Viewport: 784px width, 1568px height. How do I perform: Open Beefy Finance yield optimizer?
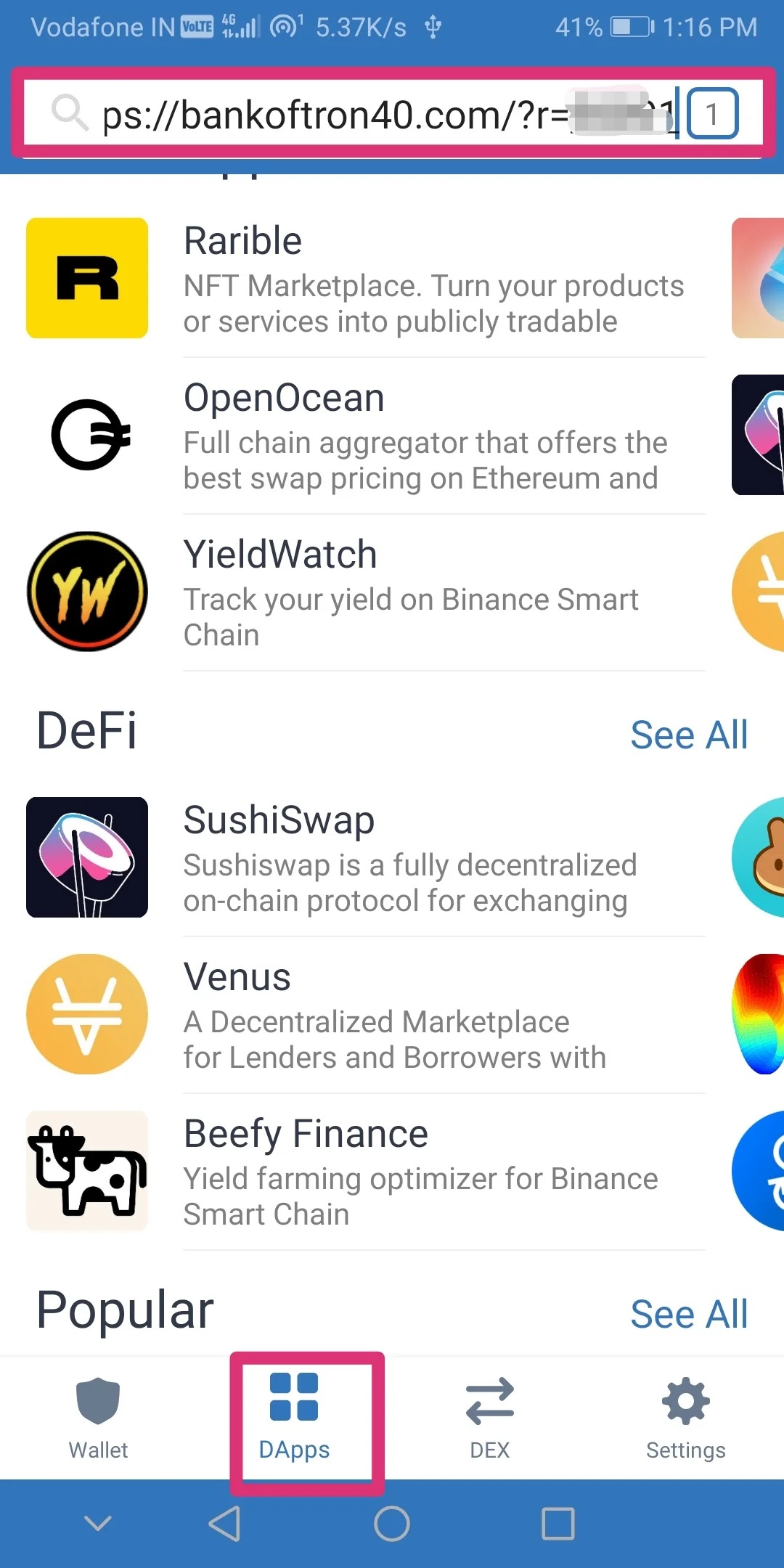(363, 1172)
